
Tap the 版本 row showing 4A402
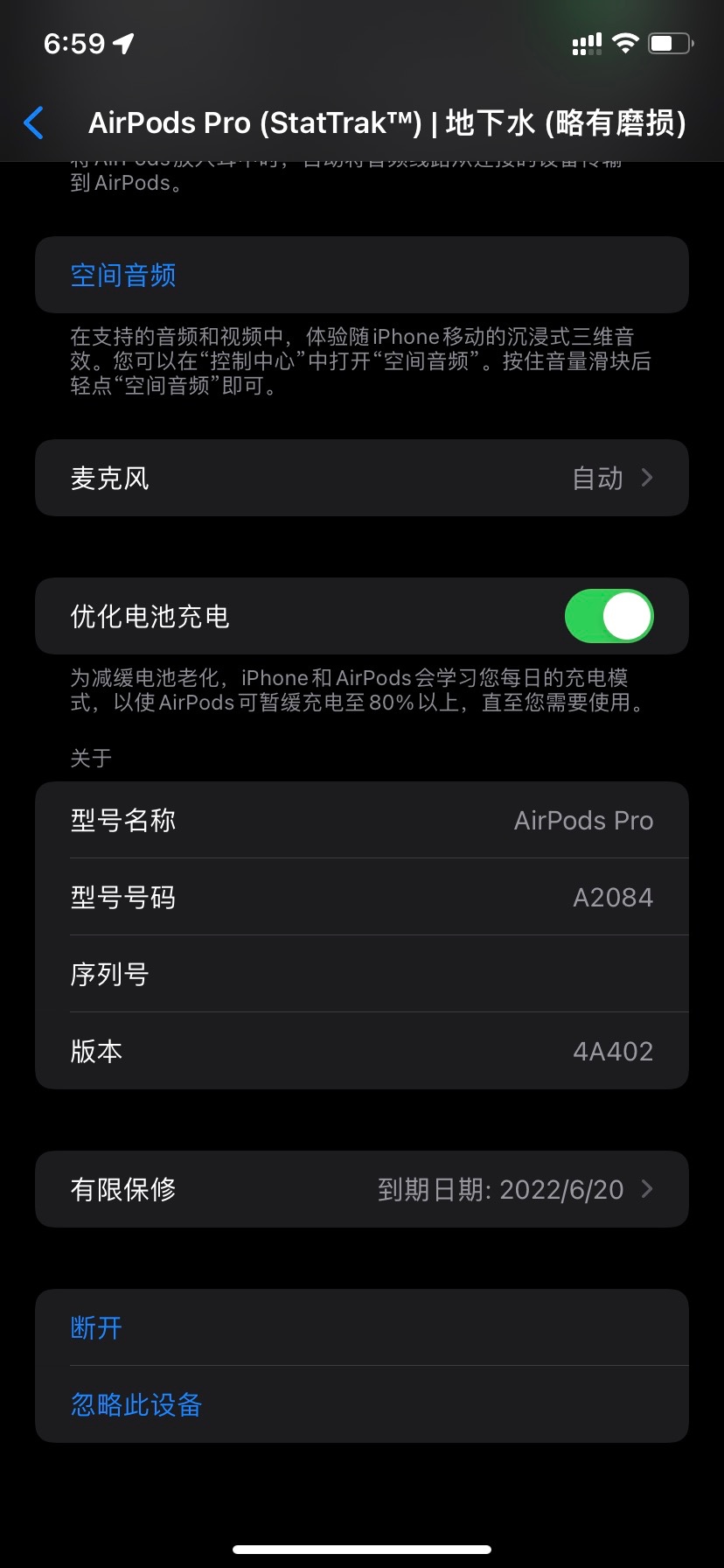(x=361, y=1051)
